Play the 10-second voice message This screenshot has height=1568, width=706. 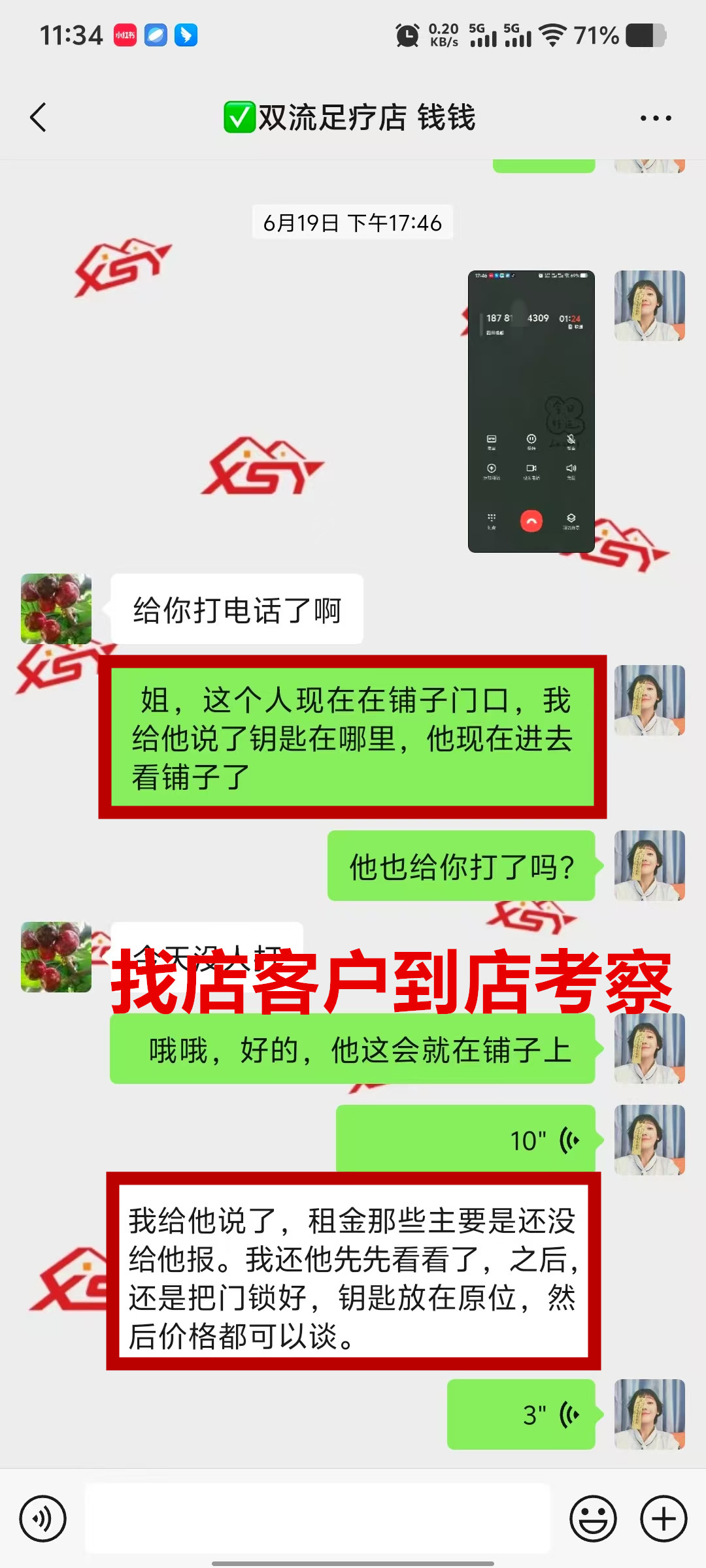tap(465, 1140)
